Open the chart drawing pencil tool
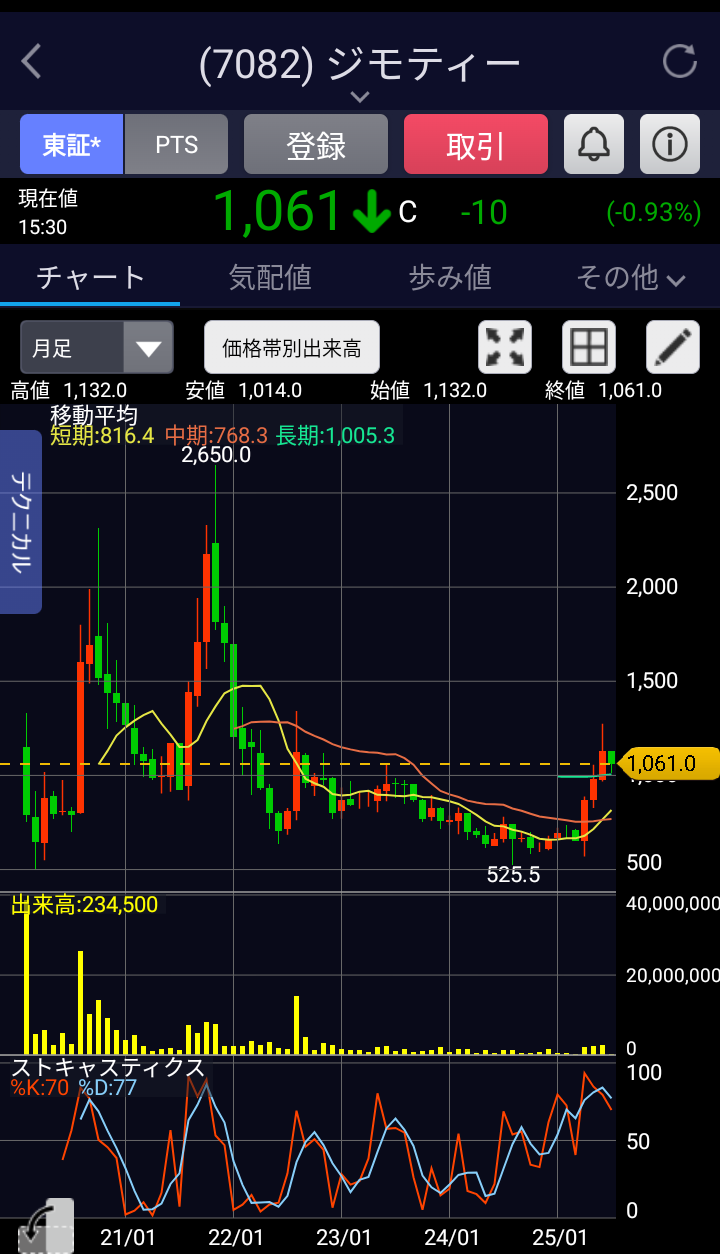The image size is (720, 1254). coord(673,348)
